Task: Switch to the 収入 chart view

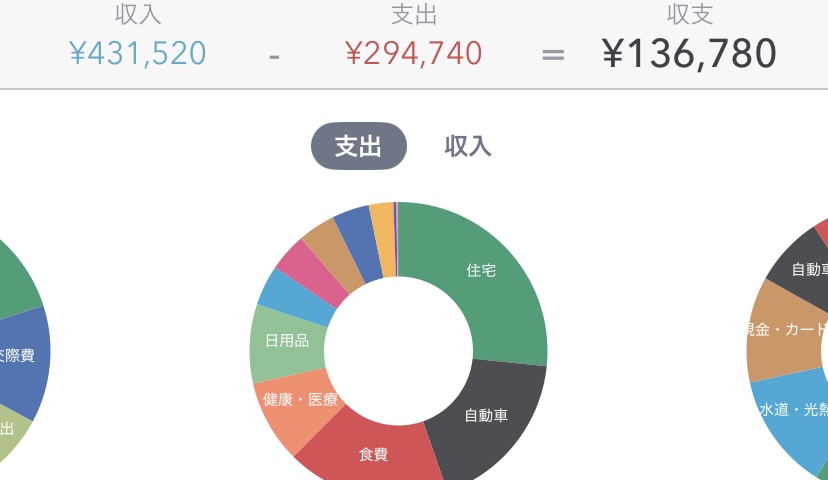Action: pos(468,146)
